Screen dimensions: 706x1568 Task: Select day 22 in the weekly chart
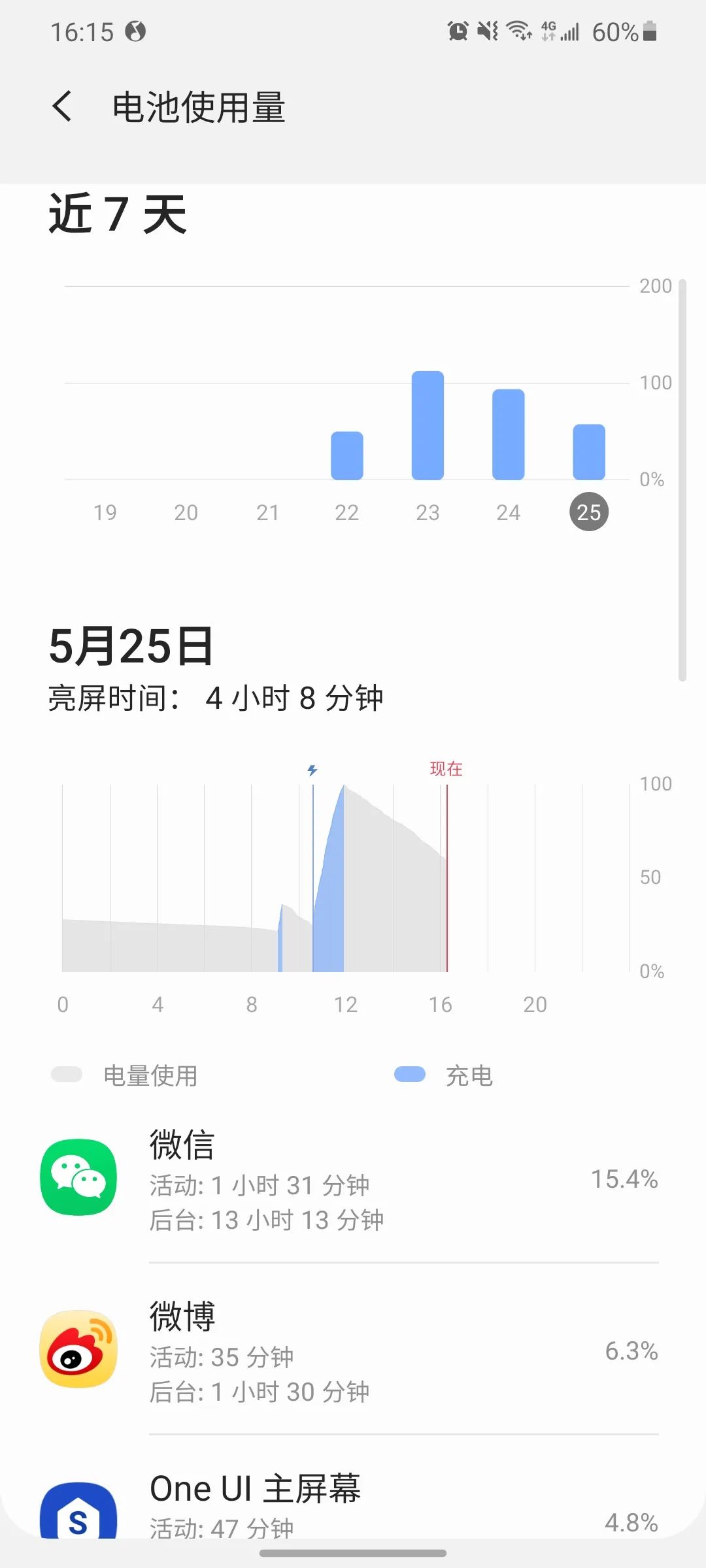point(347,455)
